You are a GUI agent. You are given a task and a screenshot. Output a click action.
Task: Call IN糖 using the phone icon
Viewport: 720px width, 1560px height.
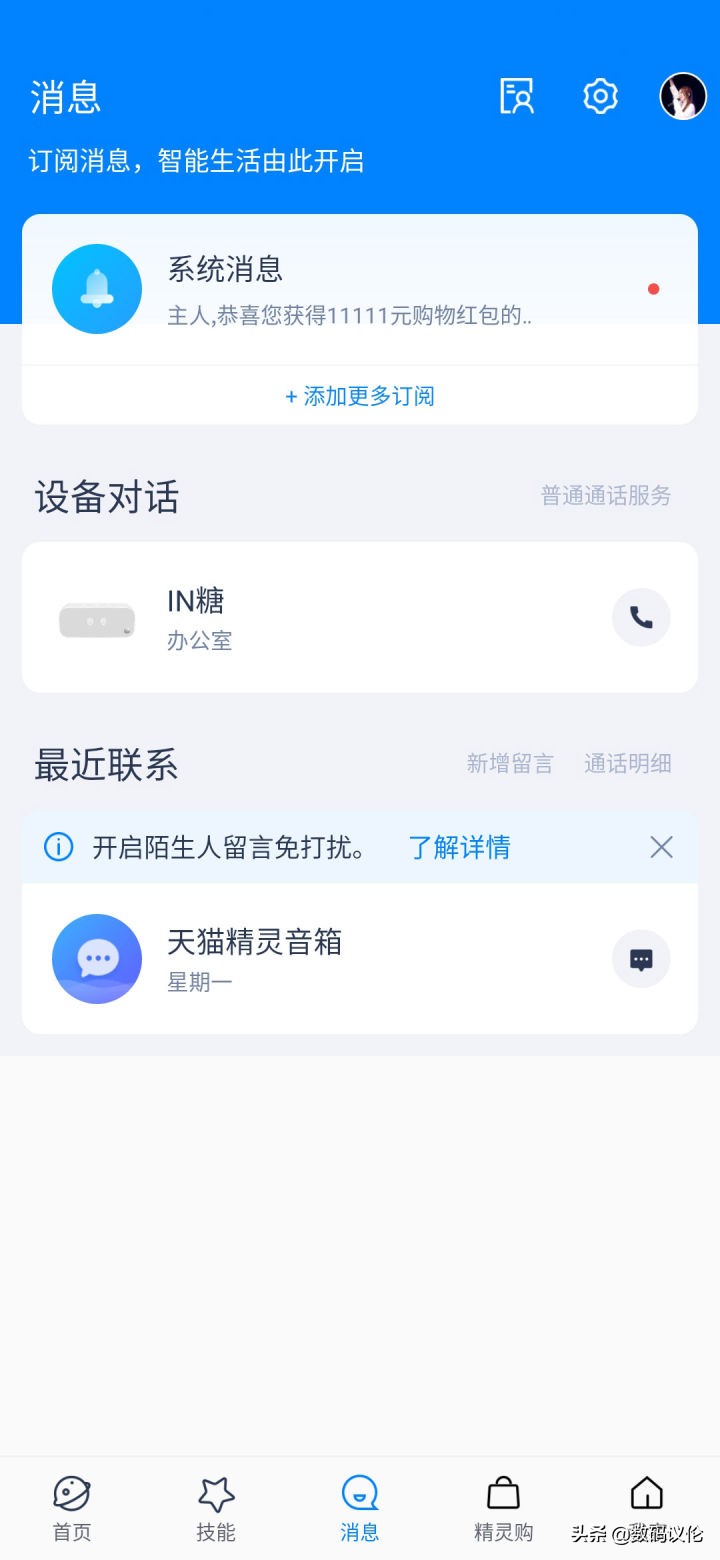[x=641, y=617]
